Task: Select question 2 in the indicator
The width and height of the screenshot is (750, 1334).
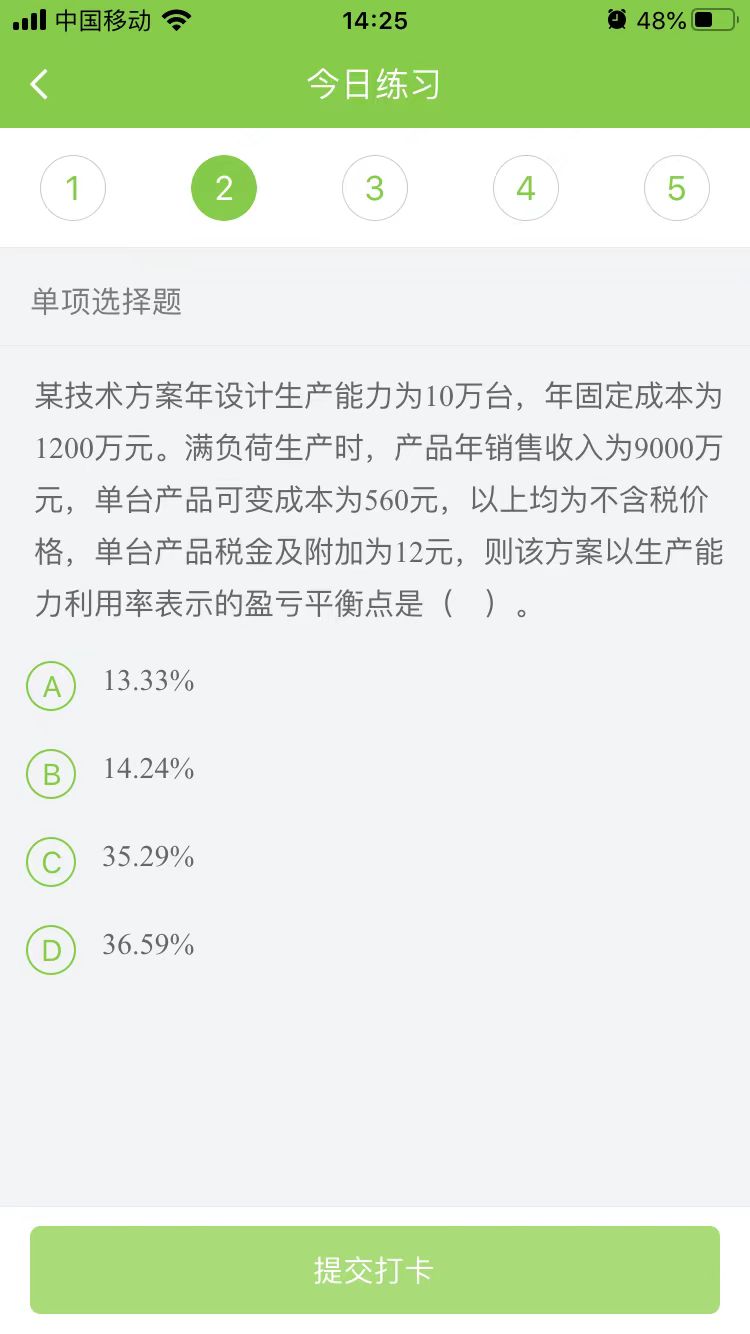Action: pos(224,188)
